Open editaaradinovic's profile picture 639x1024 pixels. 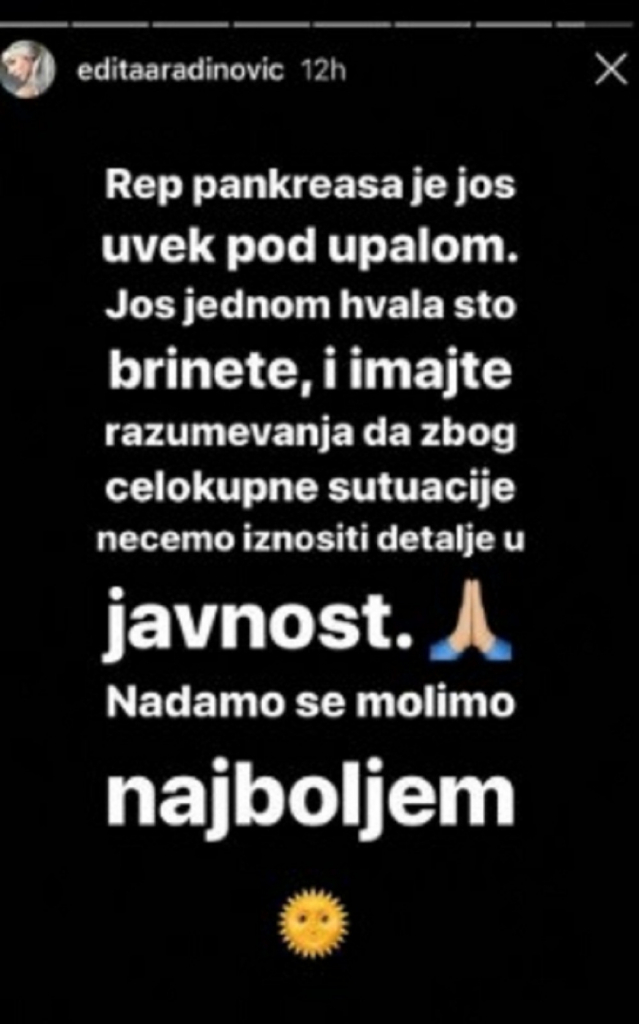click(27, 70)
